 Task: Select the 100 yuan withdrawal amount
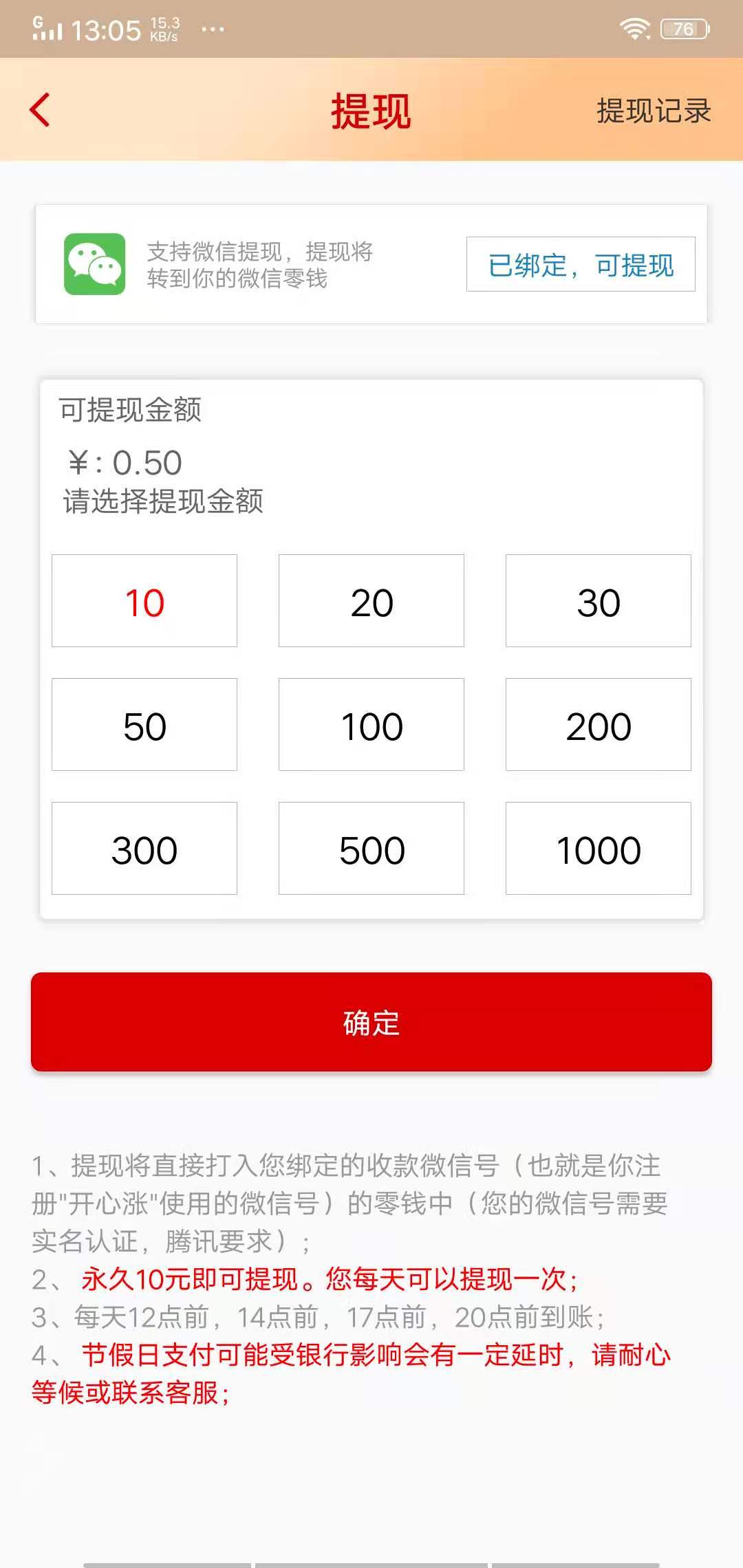click(371, 724)
